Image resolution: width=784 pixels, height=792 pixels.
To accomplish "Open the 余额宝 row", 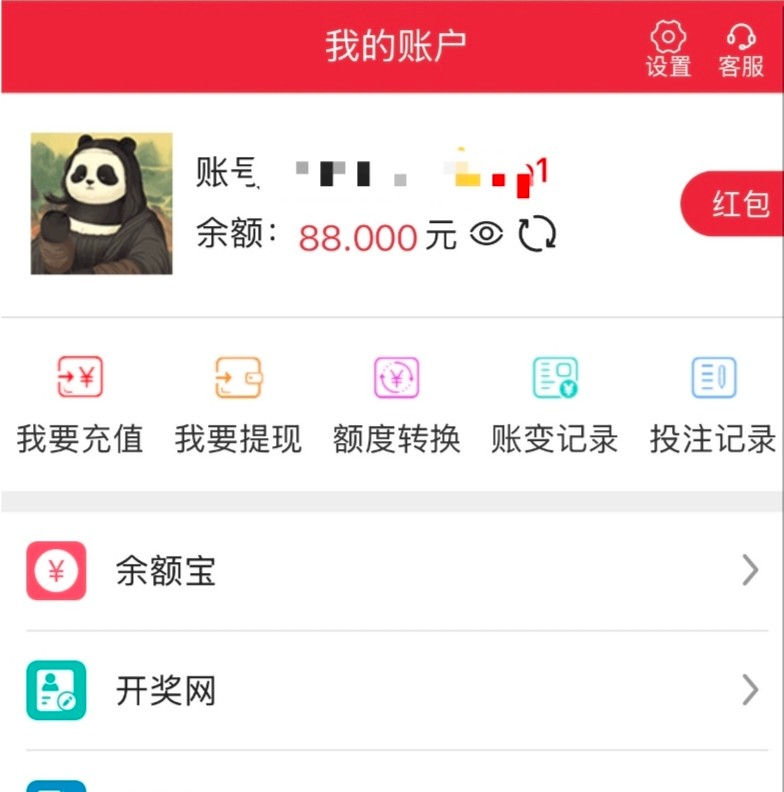I will [x=392, y=571].
